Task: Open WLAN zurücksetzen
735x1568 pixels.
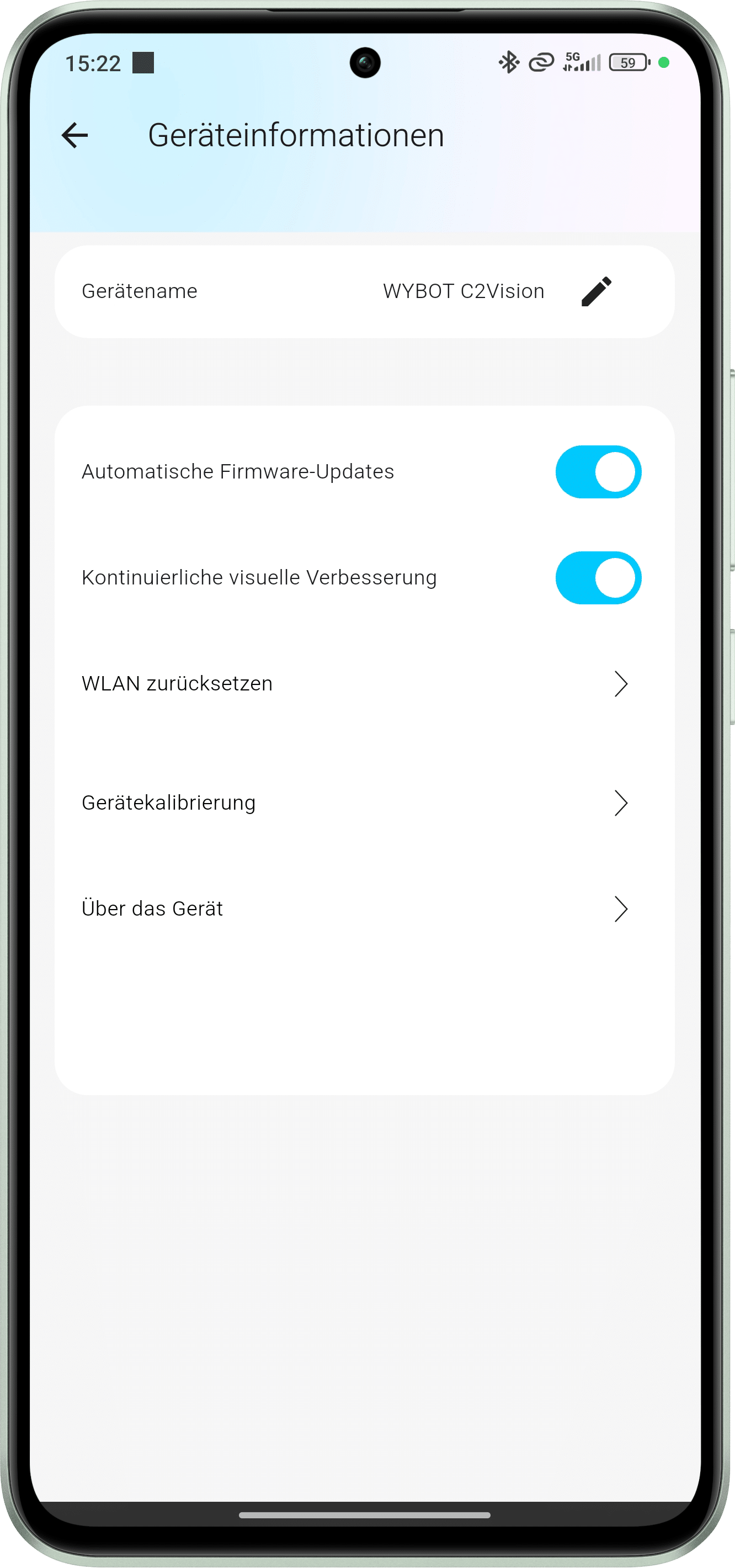Action: coord(364,684)
